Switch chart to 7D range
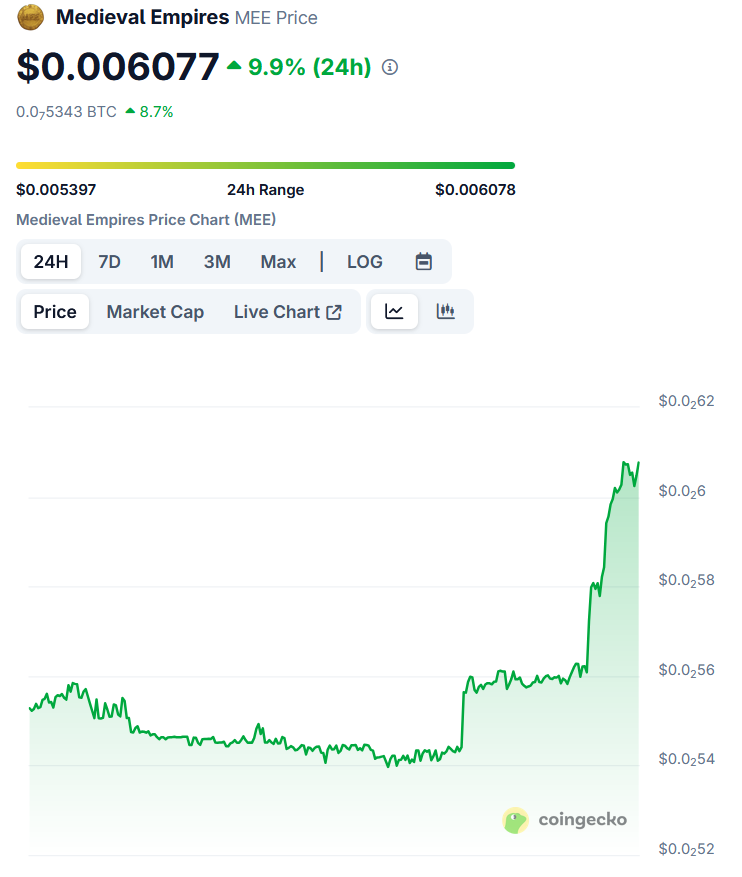This screenshot has width=742, height=877. (109, 262)
